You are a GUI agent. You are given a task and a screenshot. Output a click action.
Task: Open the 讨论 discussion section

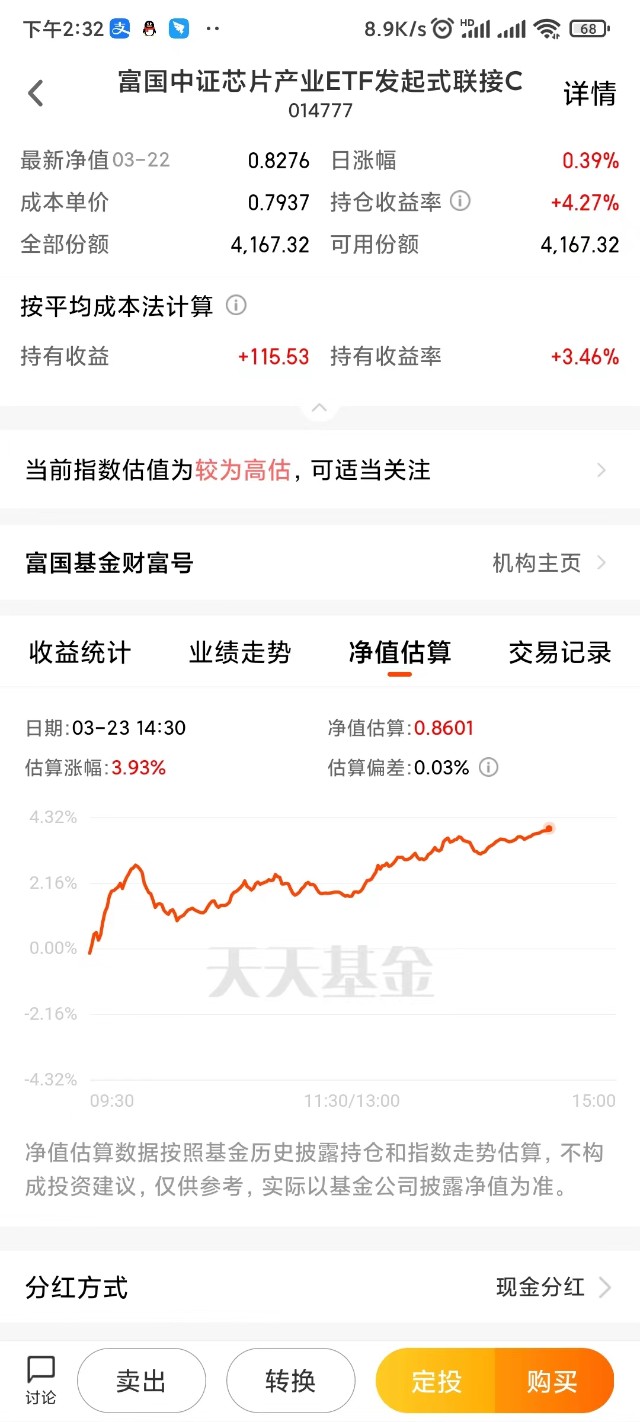click(x=41, y=1380)
